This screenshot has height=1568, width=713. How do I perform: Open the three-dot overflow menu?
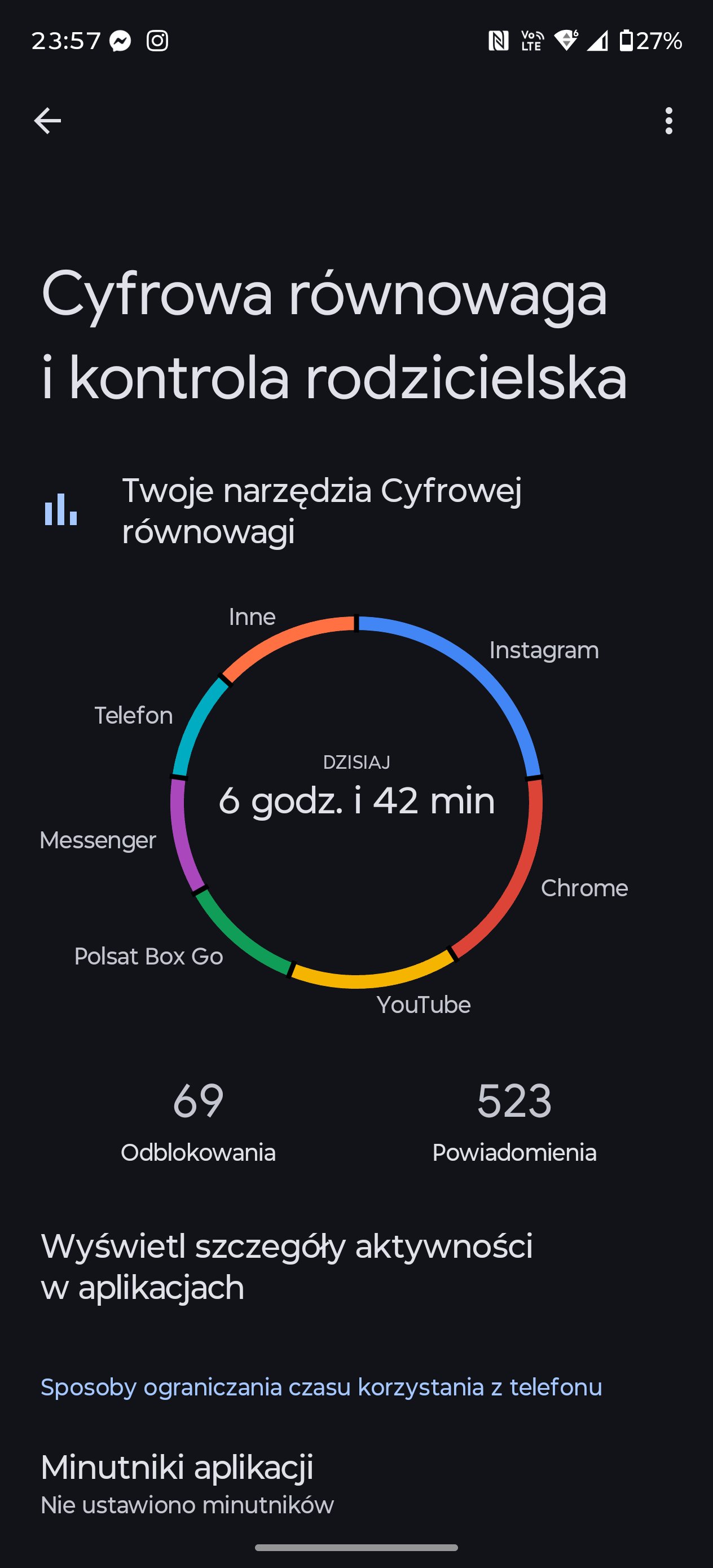click(x=668, y=121)
